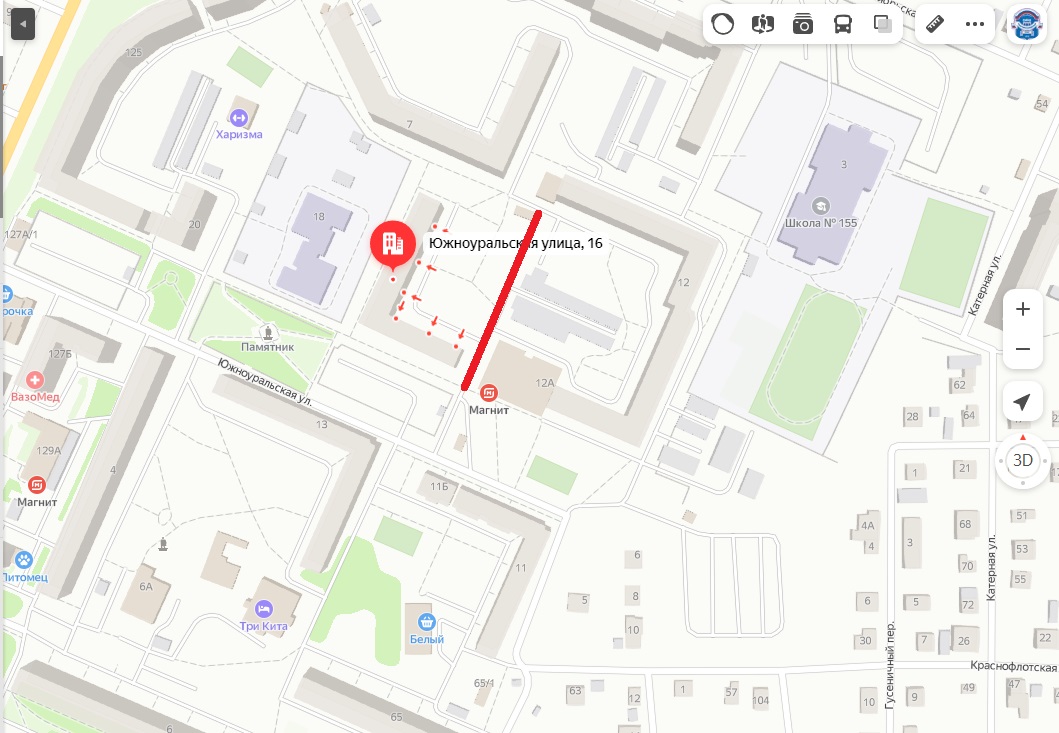
Task: Select the Южноуральская улица, 16 pin
Action: tap(393, 244)
